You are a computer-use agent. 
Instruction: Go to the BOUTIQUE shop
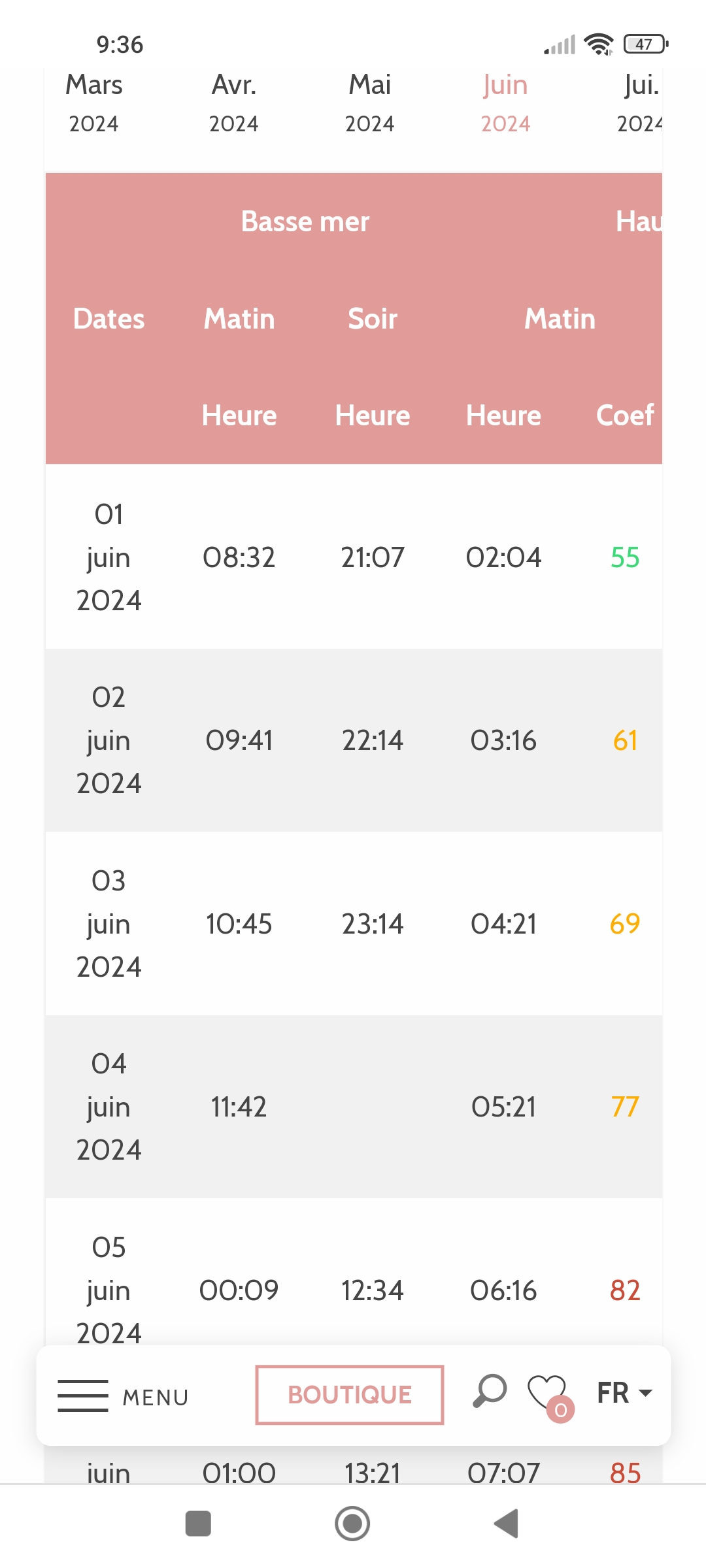(x=350, y=1395)
